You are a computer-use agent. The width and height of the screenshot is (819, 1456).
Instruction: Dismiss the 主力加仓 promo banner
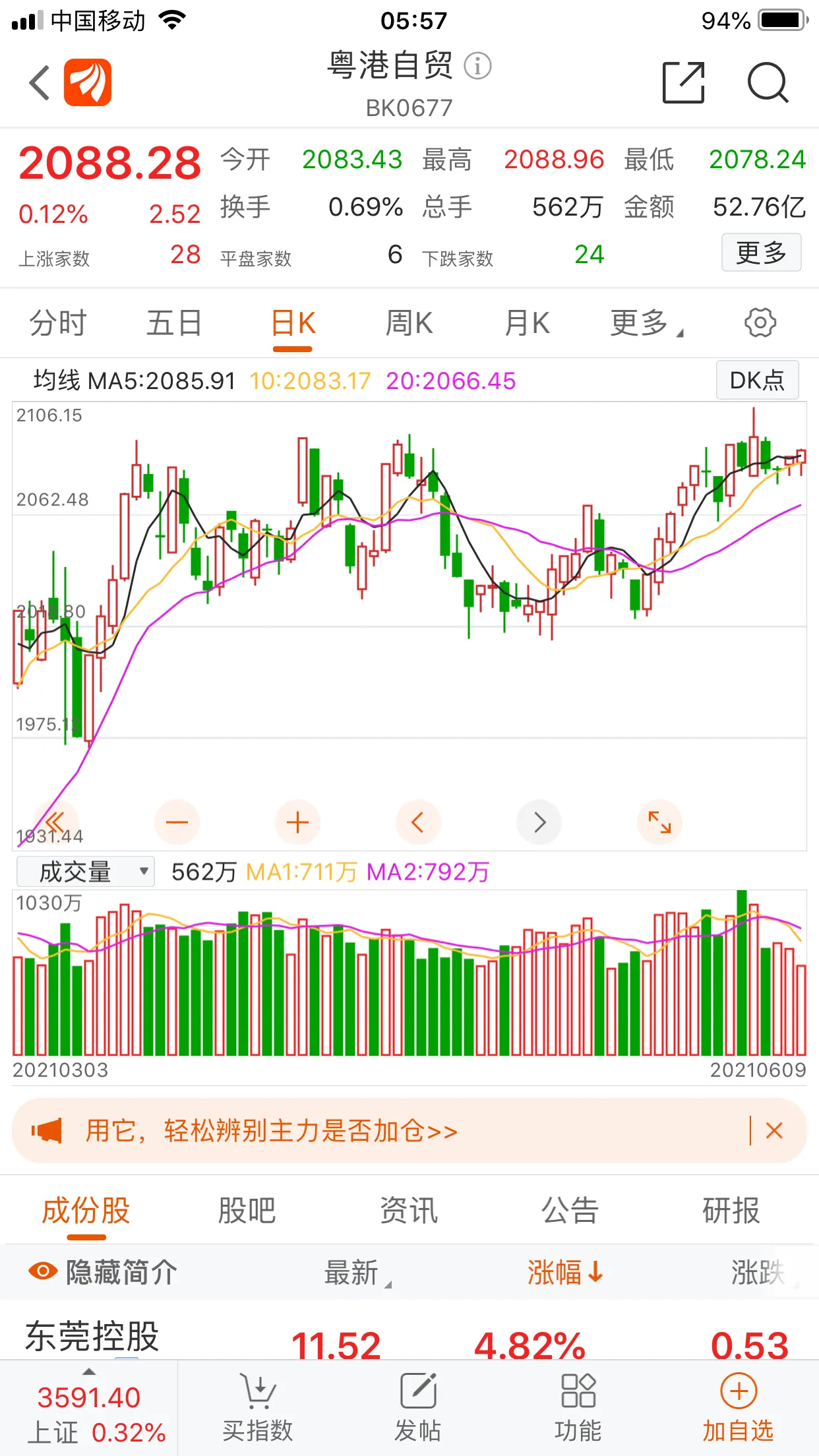(775, 1131)
